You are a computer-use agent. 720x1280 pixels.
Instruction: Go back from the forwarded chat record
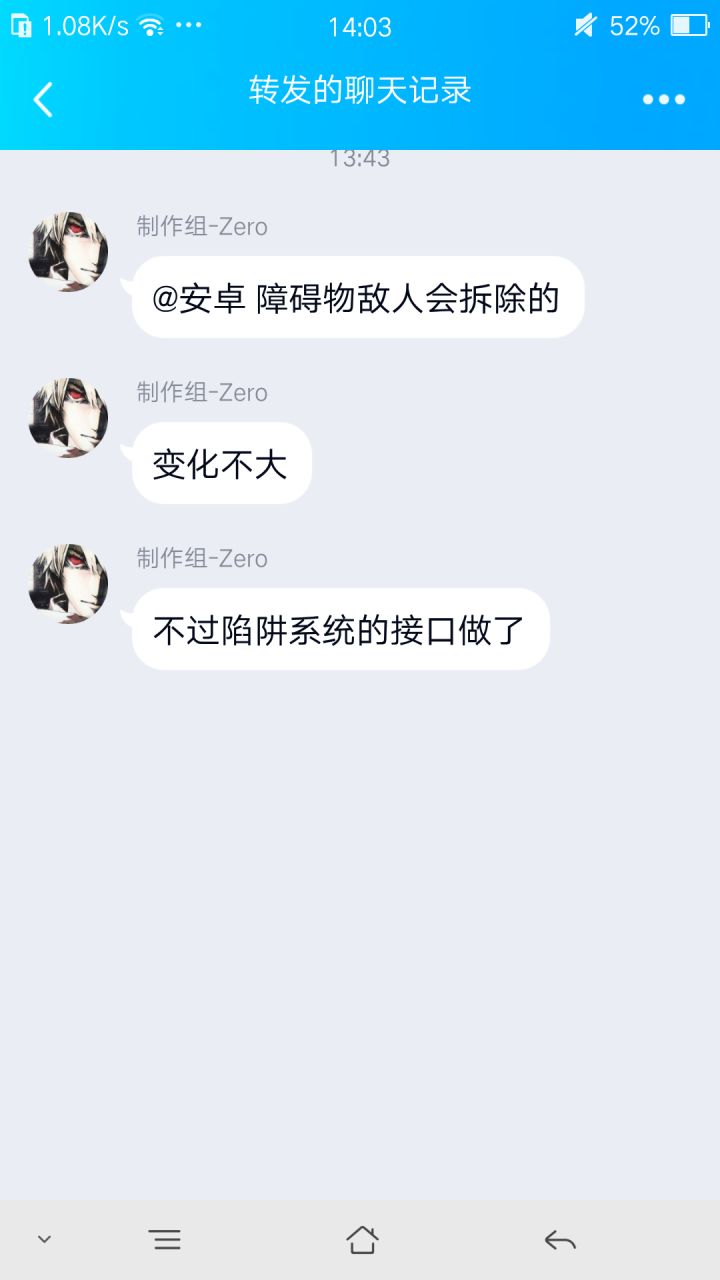43,99
